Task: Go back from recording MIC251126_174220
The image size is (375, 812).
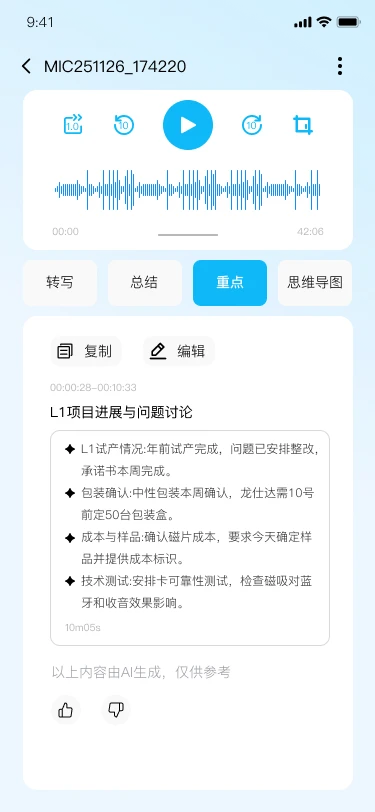Action: [x=26, y=66]
